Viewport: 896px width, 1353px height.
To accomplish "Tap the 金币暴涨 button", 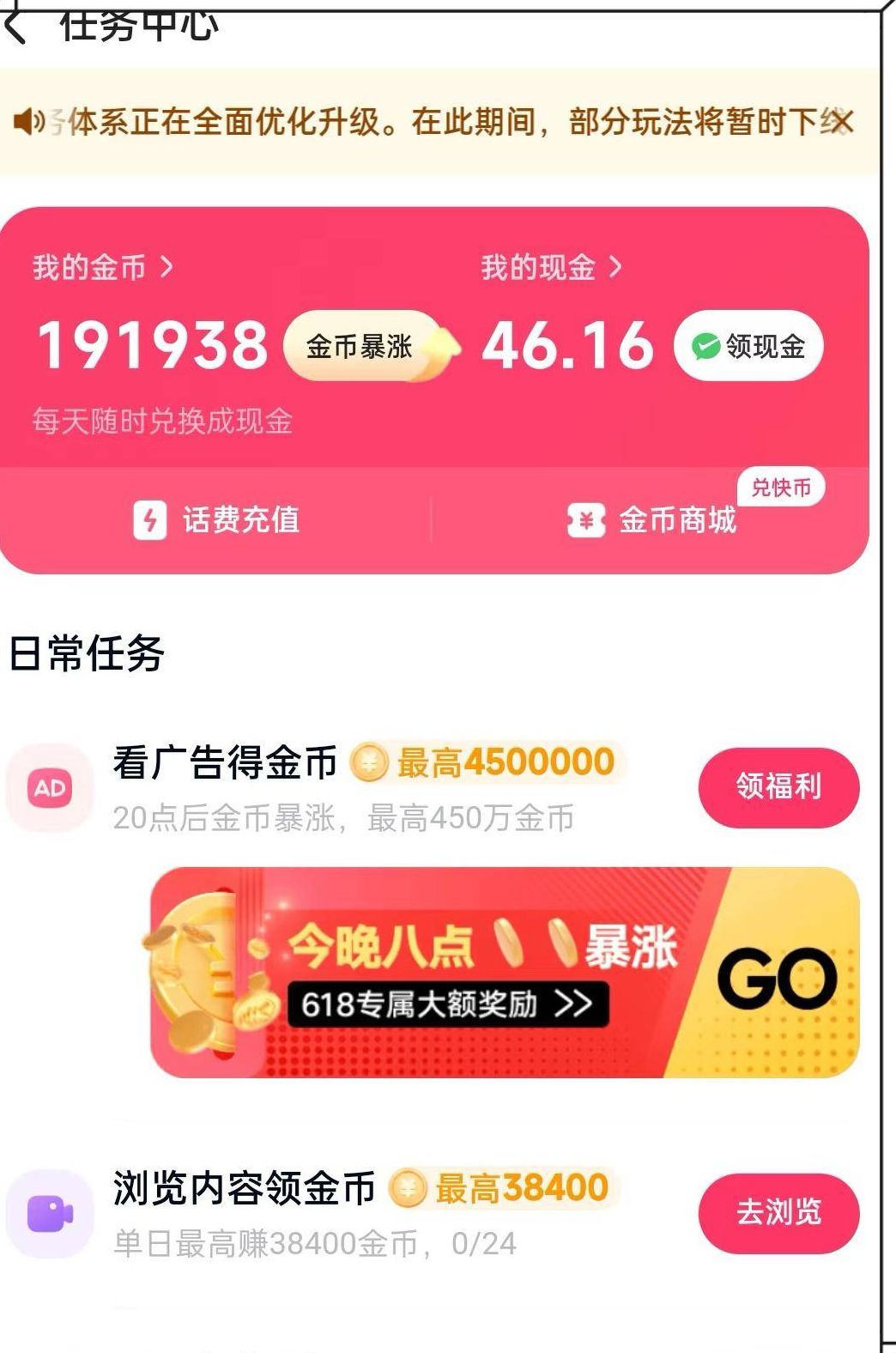I will [x=362, y=347].
